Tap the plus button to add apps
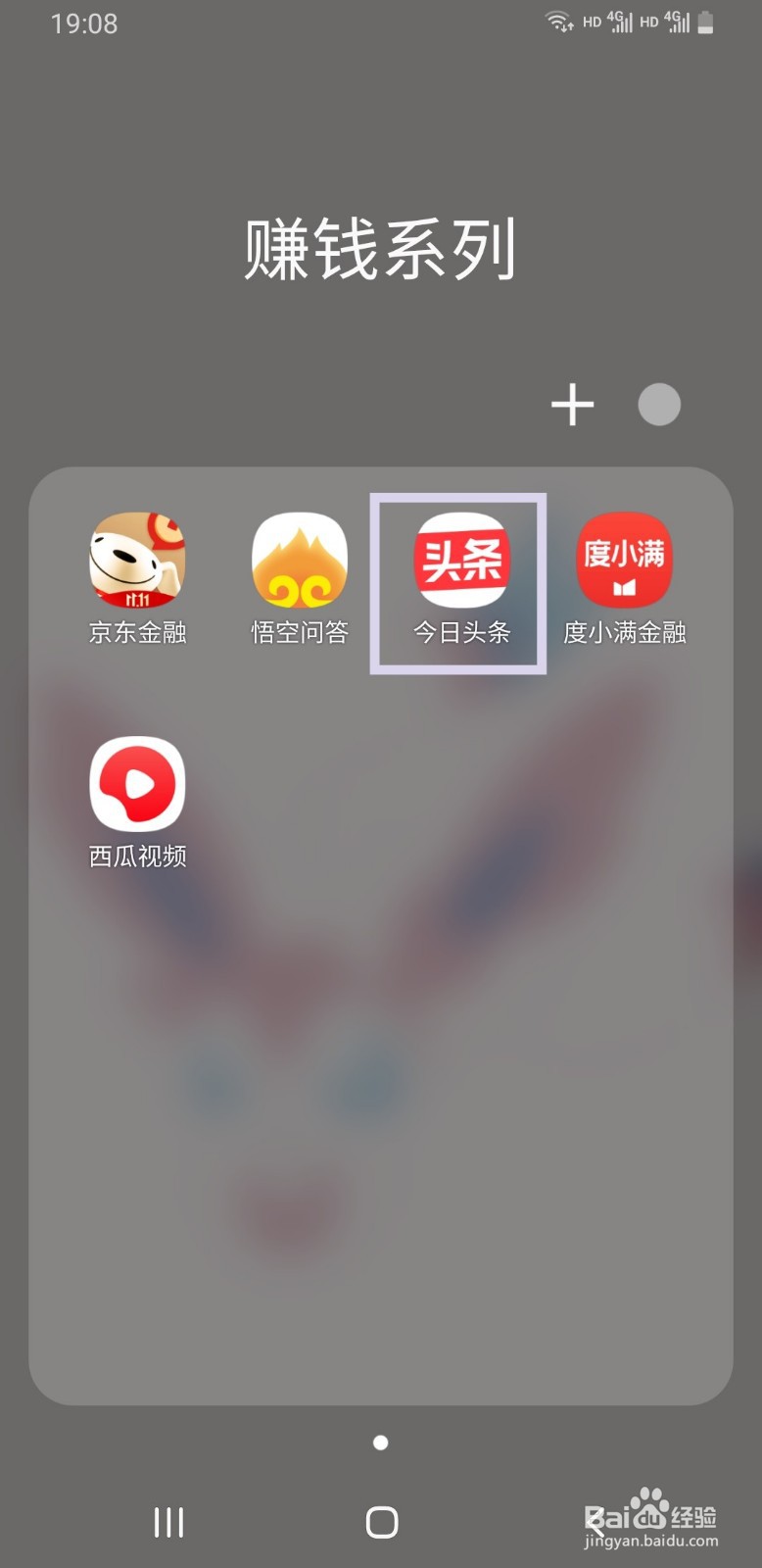Screen dimensions: 762x1568 (573, 404)
